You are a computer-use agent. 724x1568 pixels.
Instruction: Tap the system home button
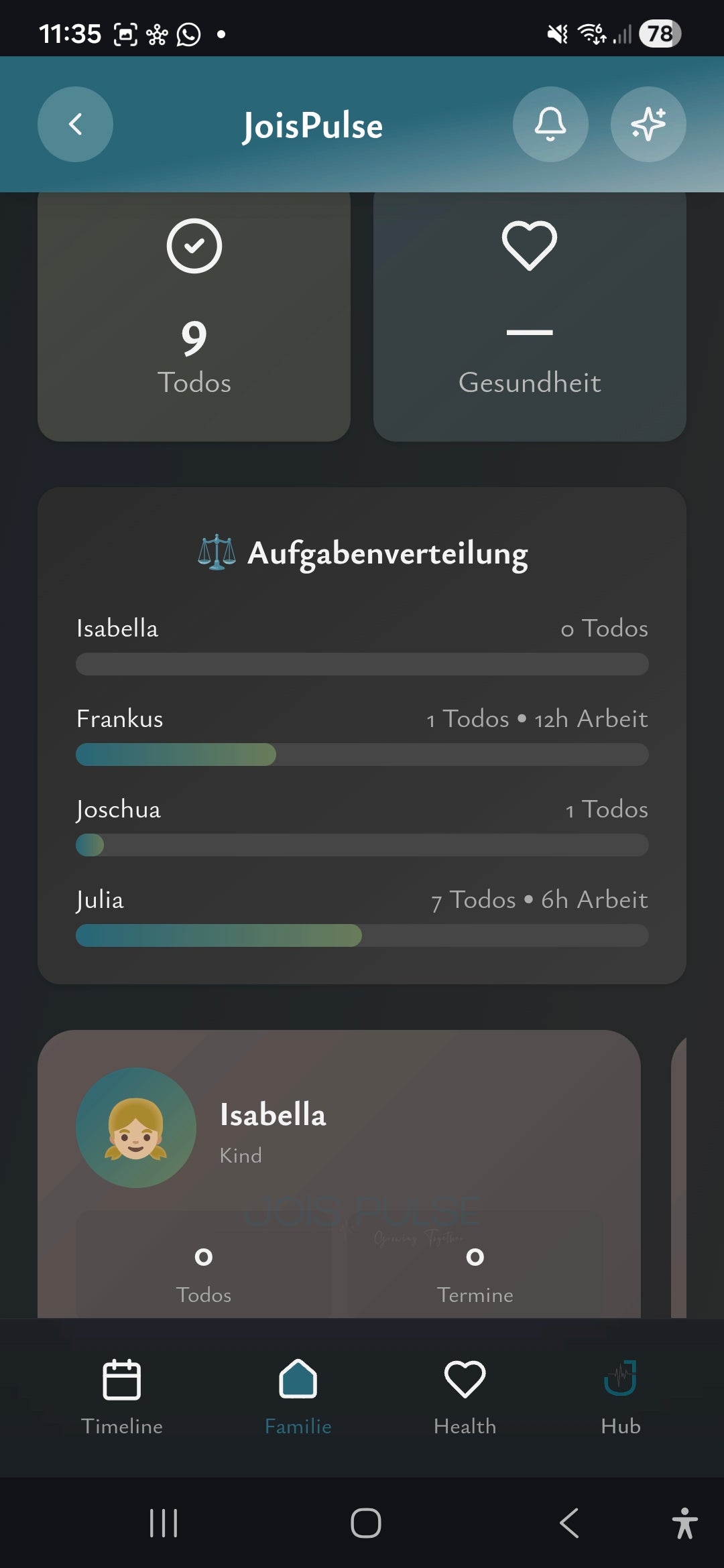point(365,1523)
